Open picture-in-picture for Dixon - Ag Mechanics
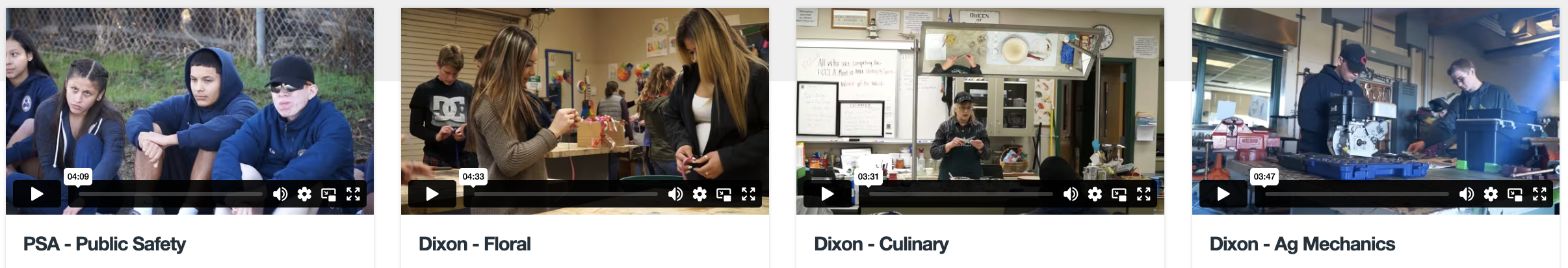Viewport: 1568px width, 268px height. tap(1515, 194)
